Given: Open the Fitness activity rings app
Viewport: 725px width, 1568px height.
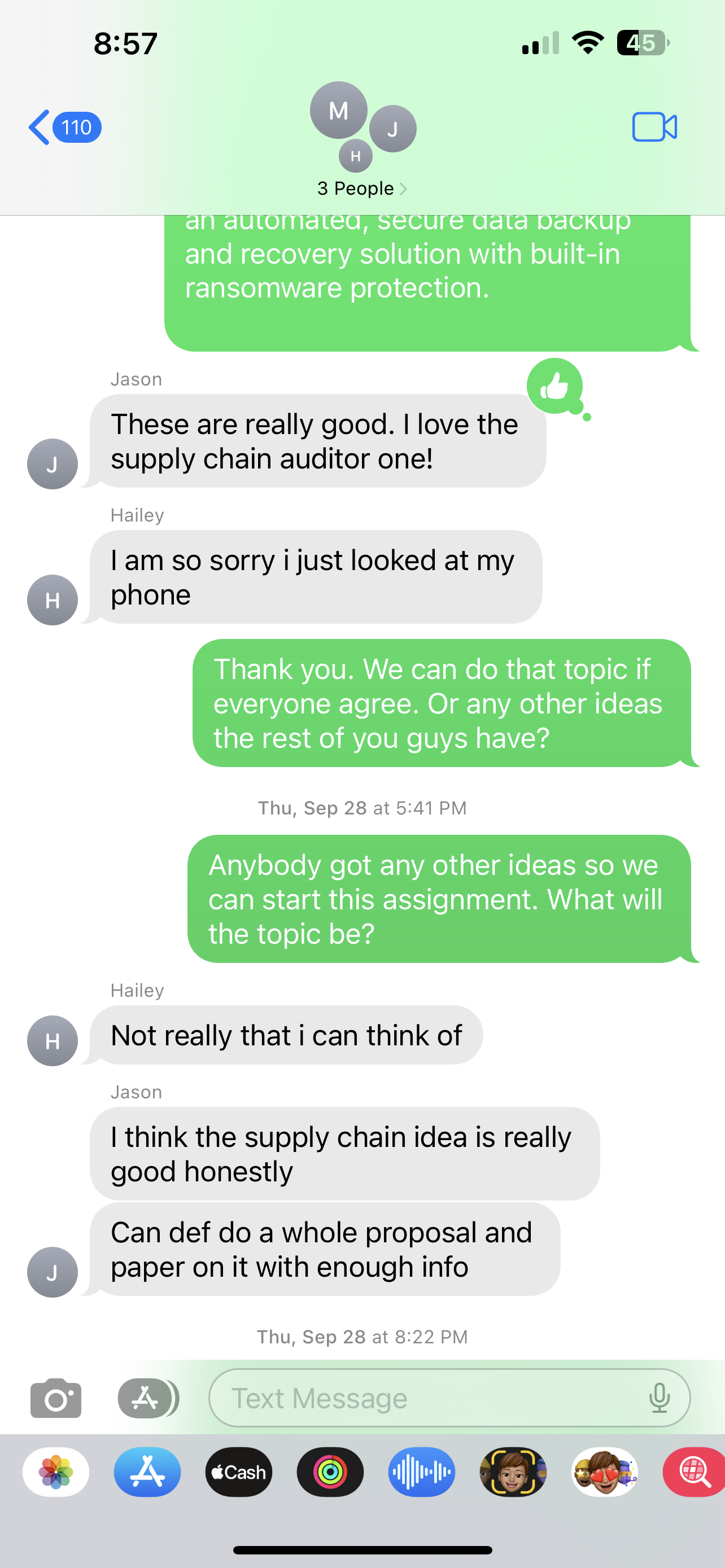Looking at the screenshot, I should [330, 1472].
